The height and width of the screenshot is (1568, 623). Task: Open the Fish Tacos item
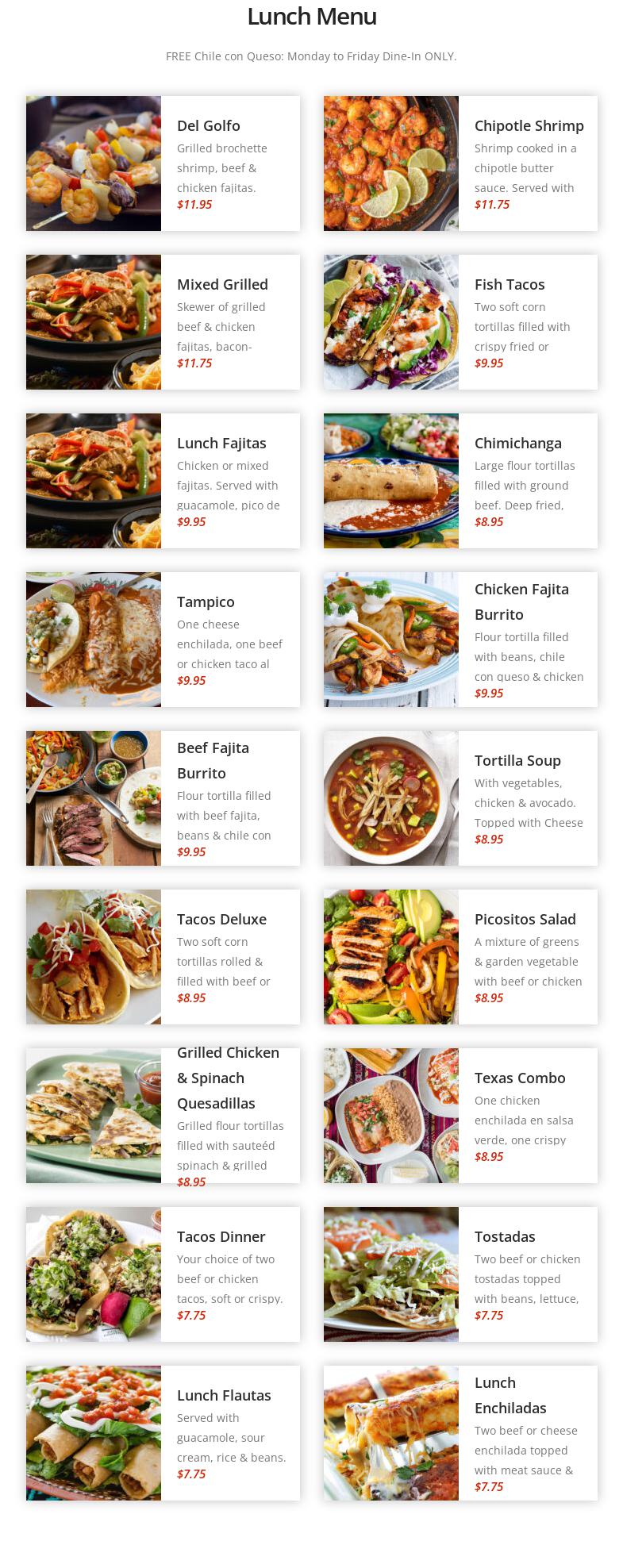tap(510, 285)
